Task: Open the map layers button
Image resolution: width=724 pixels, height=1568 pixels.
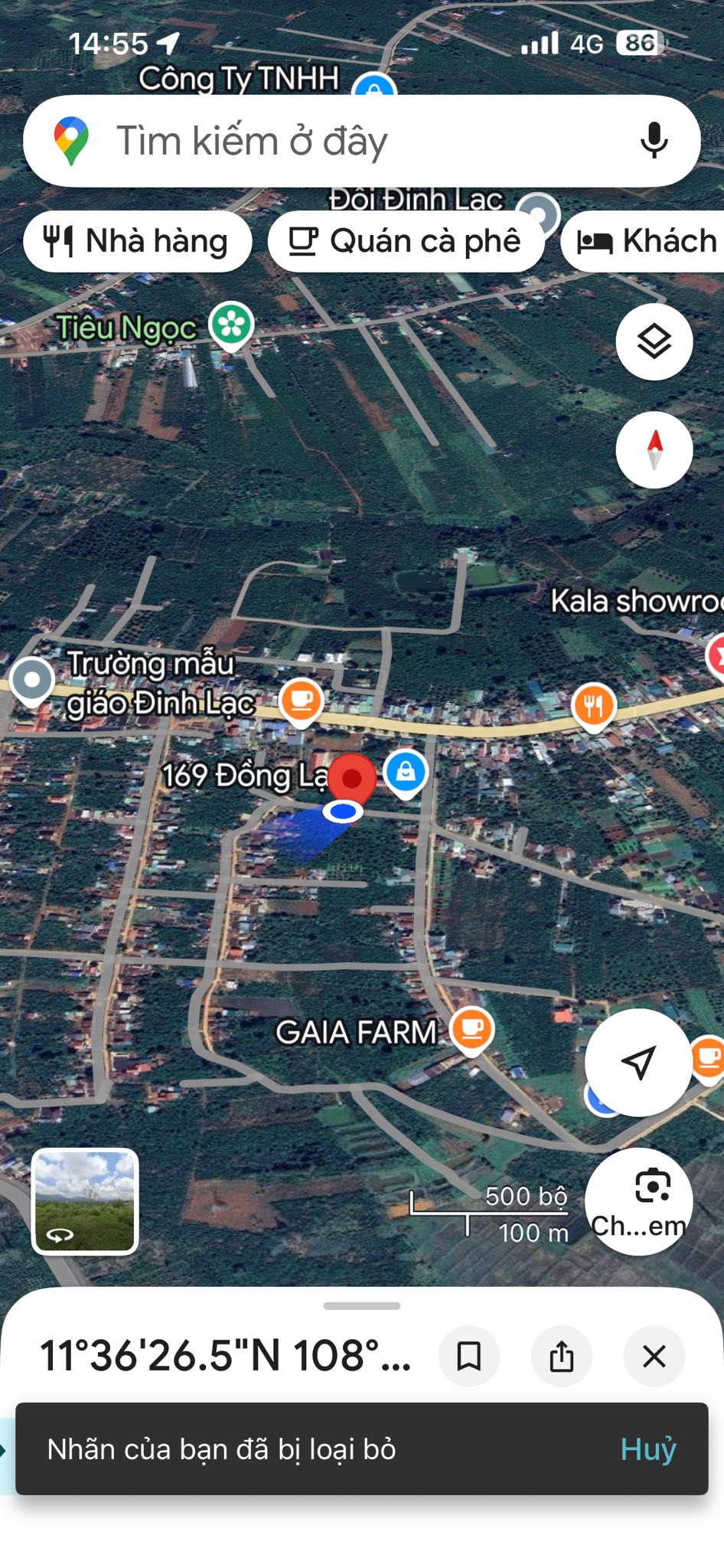Action: coord(654,341)
